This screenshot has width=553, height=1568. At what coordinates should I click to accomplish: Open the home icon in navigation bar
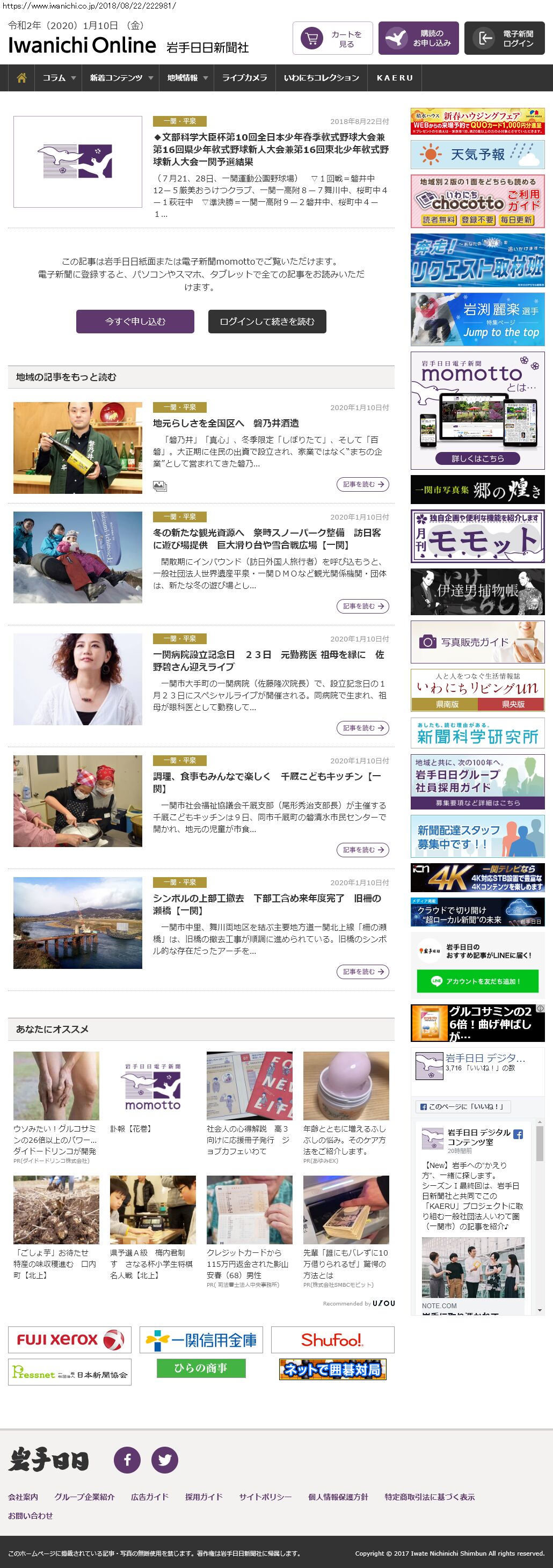(21, 78)
